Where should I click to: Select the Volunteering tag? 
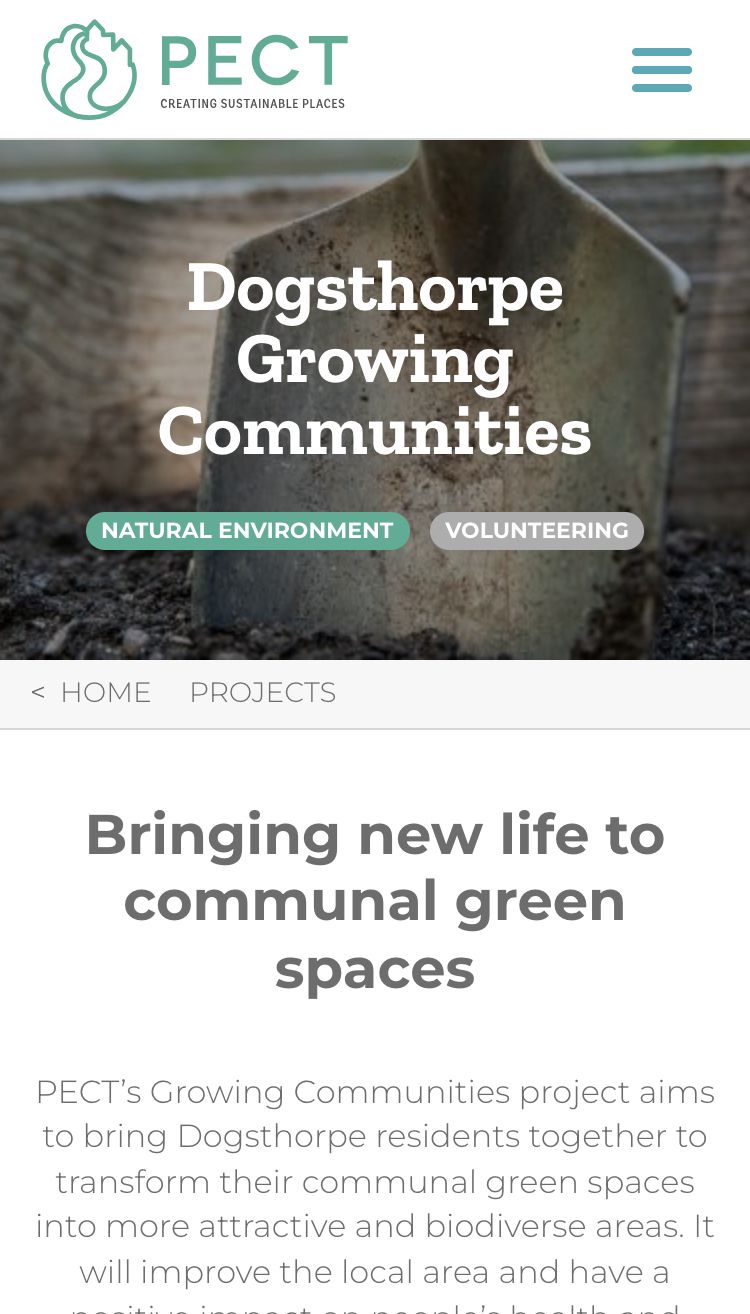(536, 531)
